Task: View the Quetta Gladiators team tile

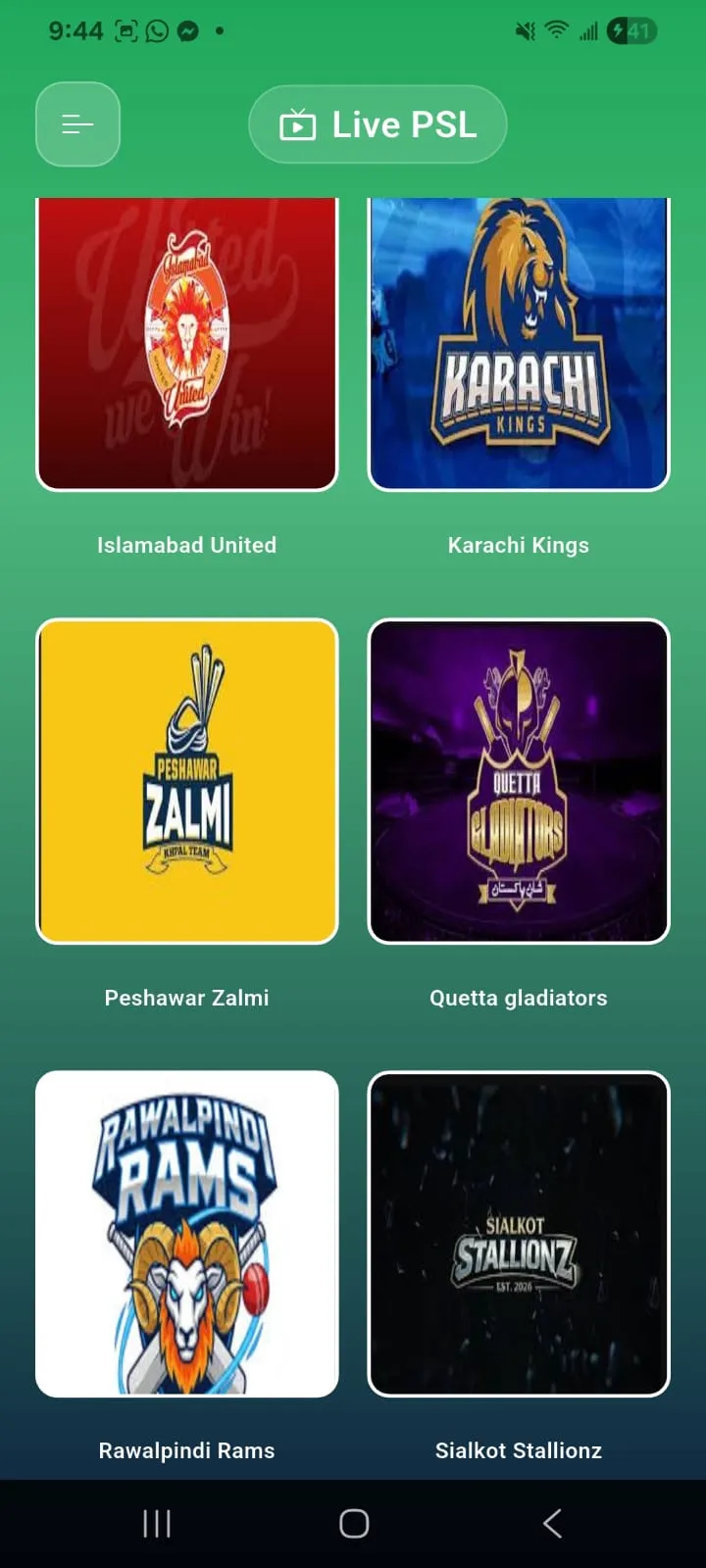Action: [519, 781]
